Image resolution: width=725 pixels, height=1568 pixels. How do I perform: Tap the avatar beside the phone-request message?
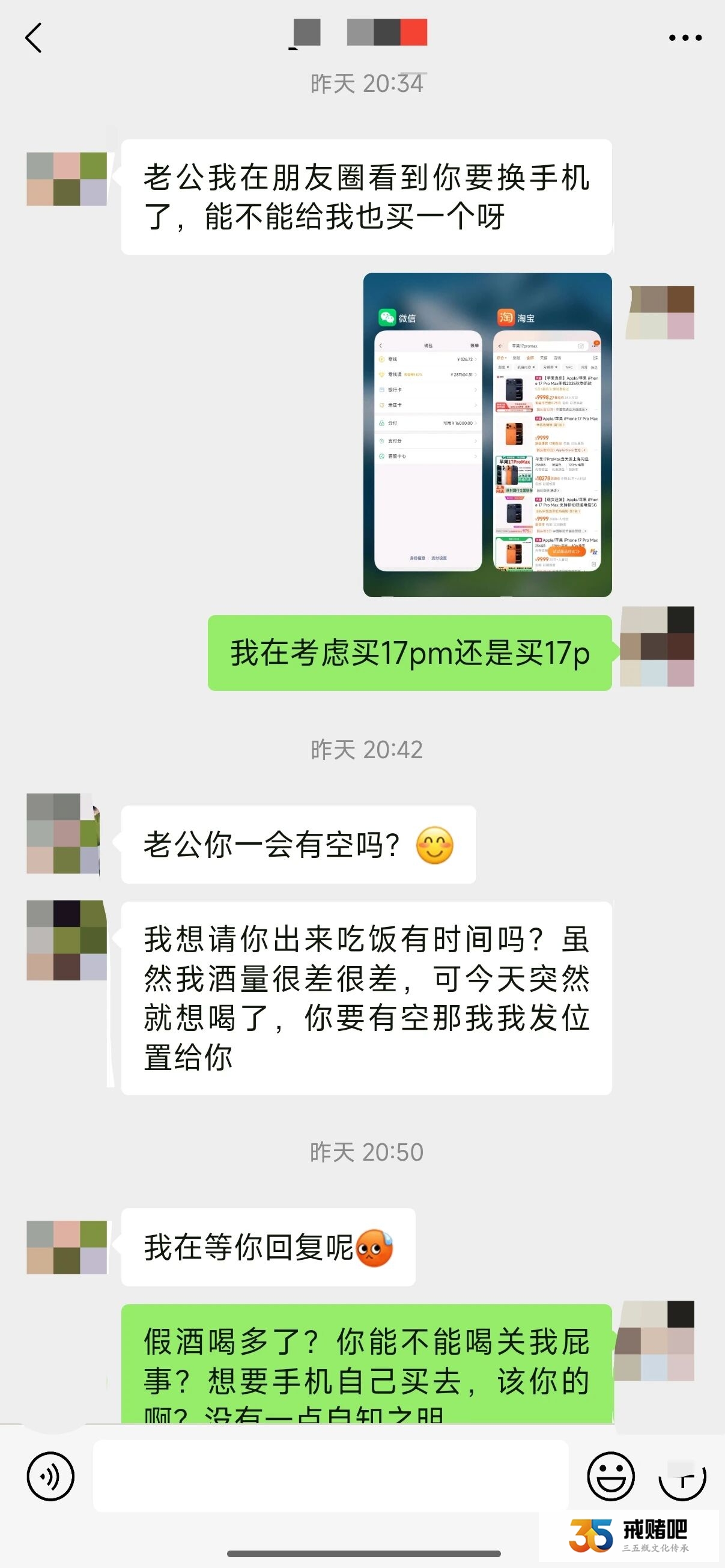[66, 179]
